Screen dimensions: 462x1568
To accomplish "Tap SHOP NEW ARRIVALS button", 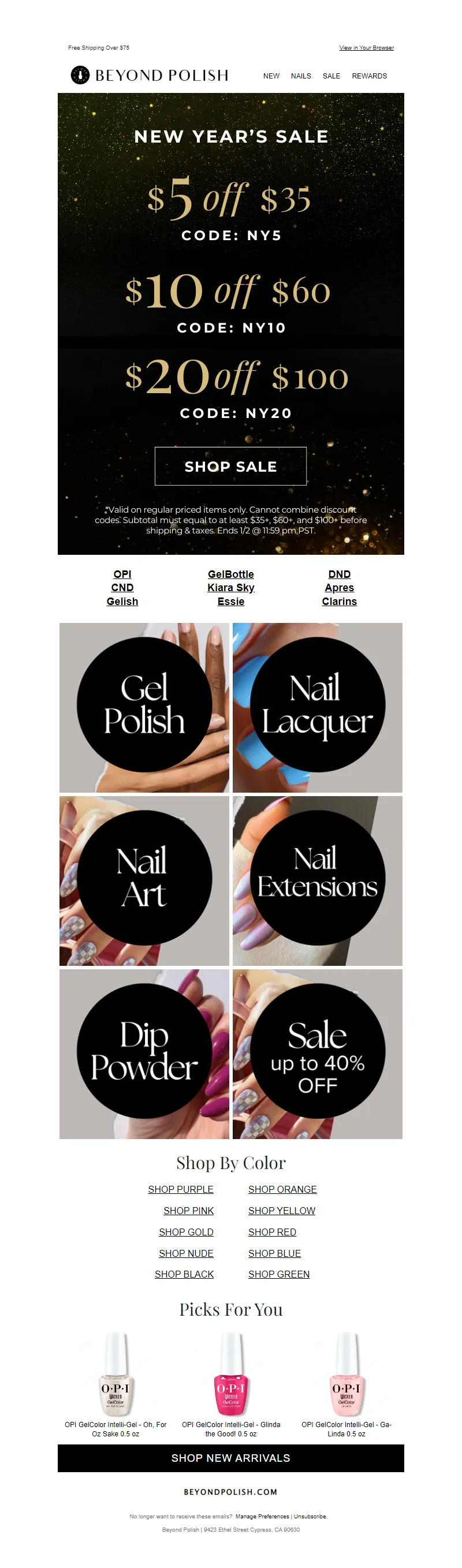I will (x=230, y=1458).
